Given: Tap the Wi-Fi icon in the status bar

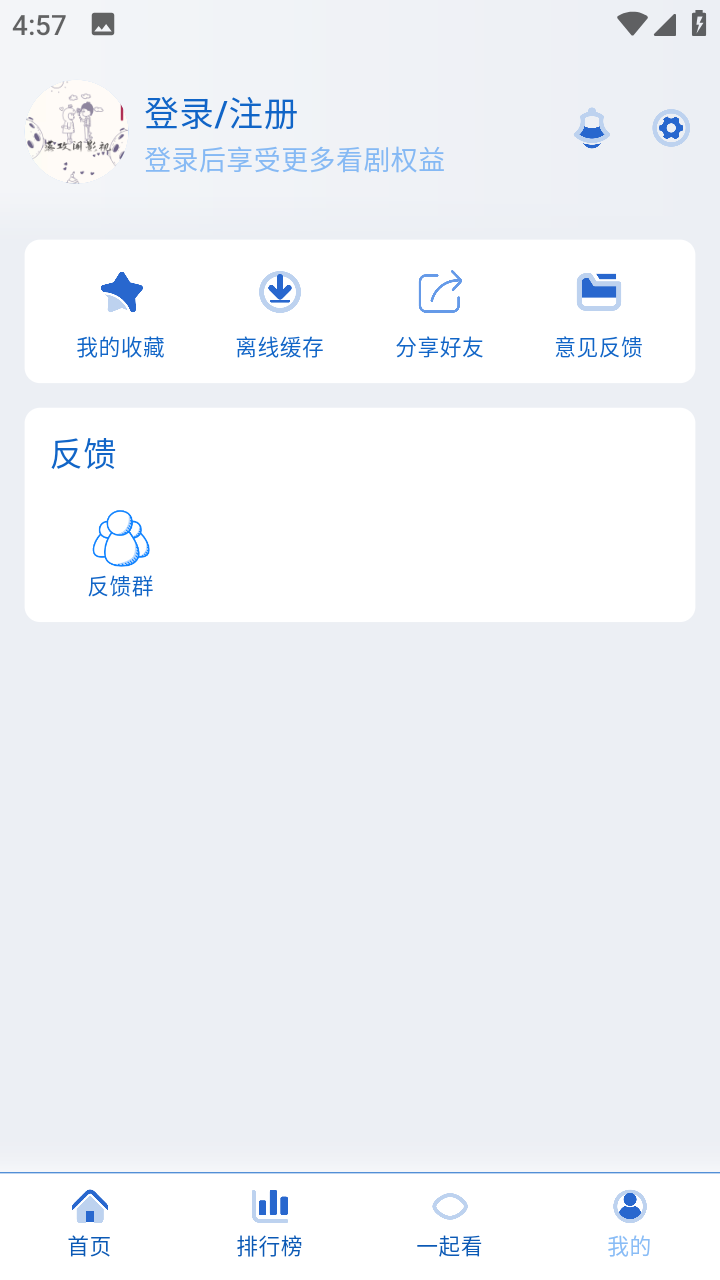Looking at the screenshot, I should click(631, 21).
